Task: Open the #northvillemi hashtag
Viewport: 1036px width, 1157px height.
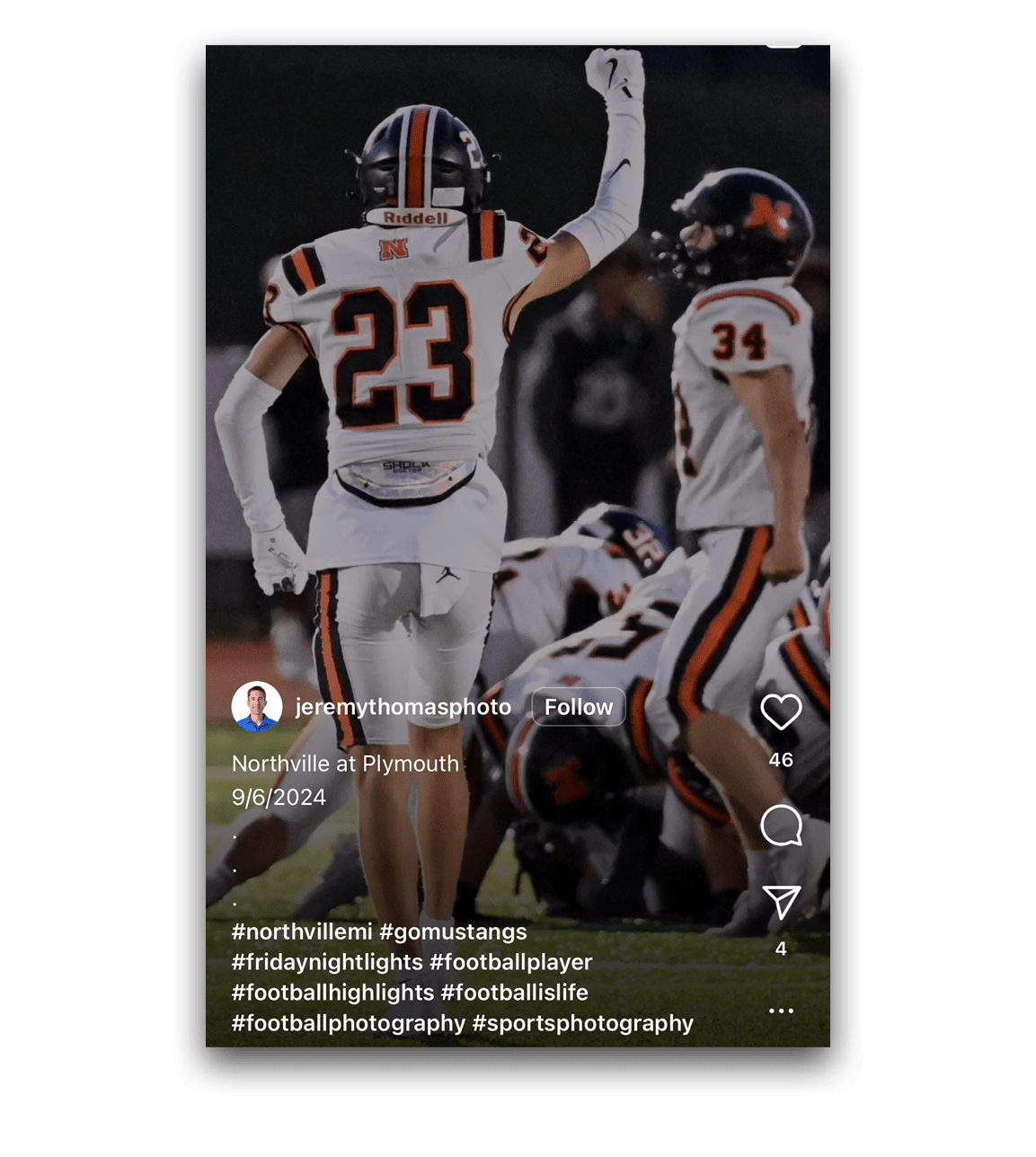Action: point(302,932)
